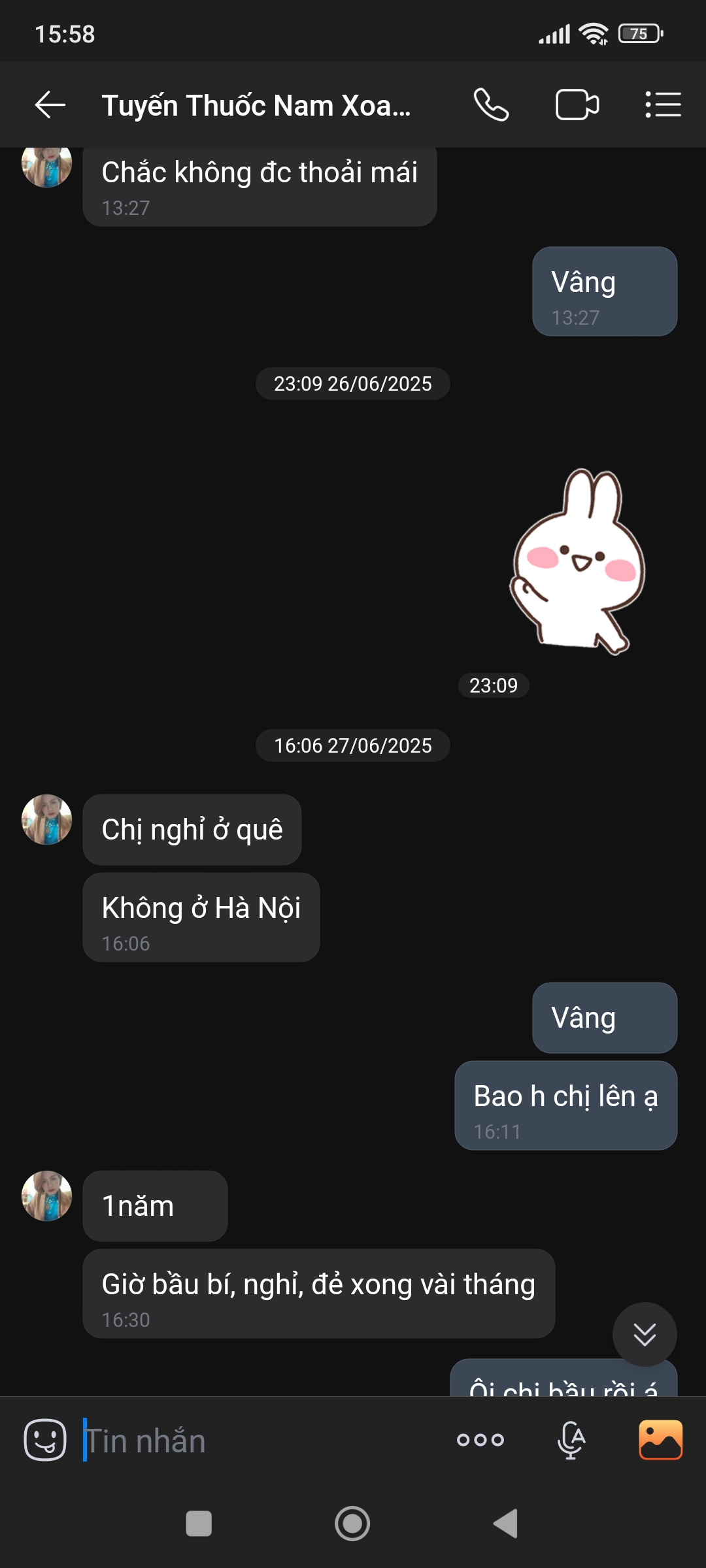Go back from the chat
This screenshot has width=706, height=1568.
pos(50,105)
